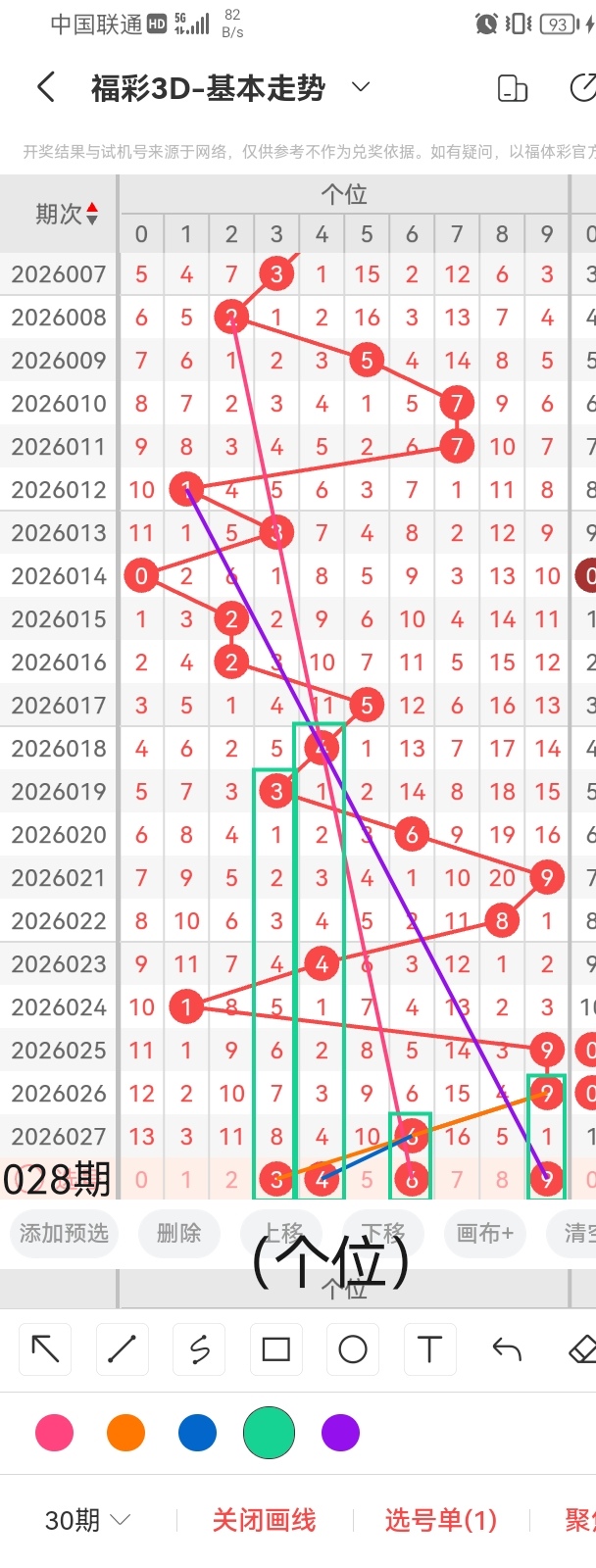596x1568 pixels.
Task: Select the text tool
Action: tap(429, 1349)
